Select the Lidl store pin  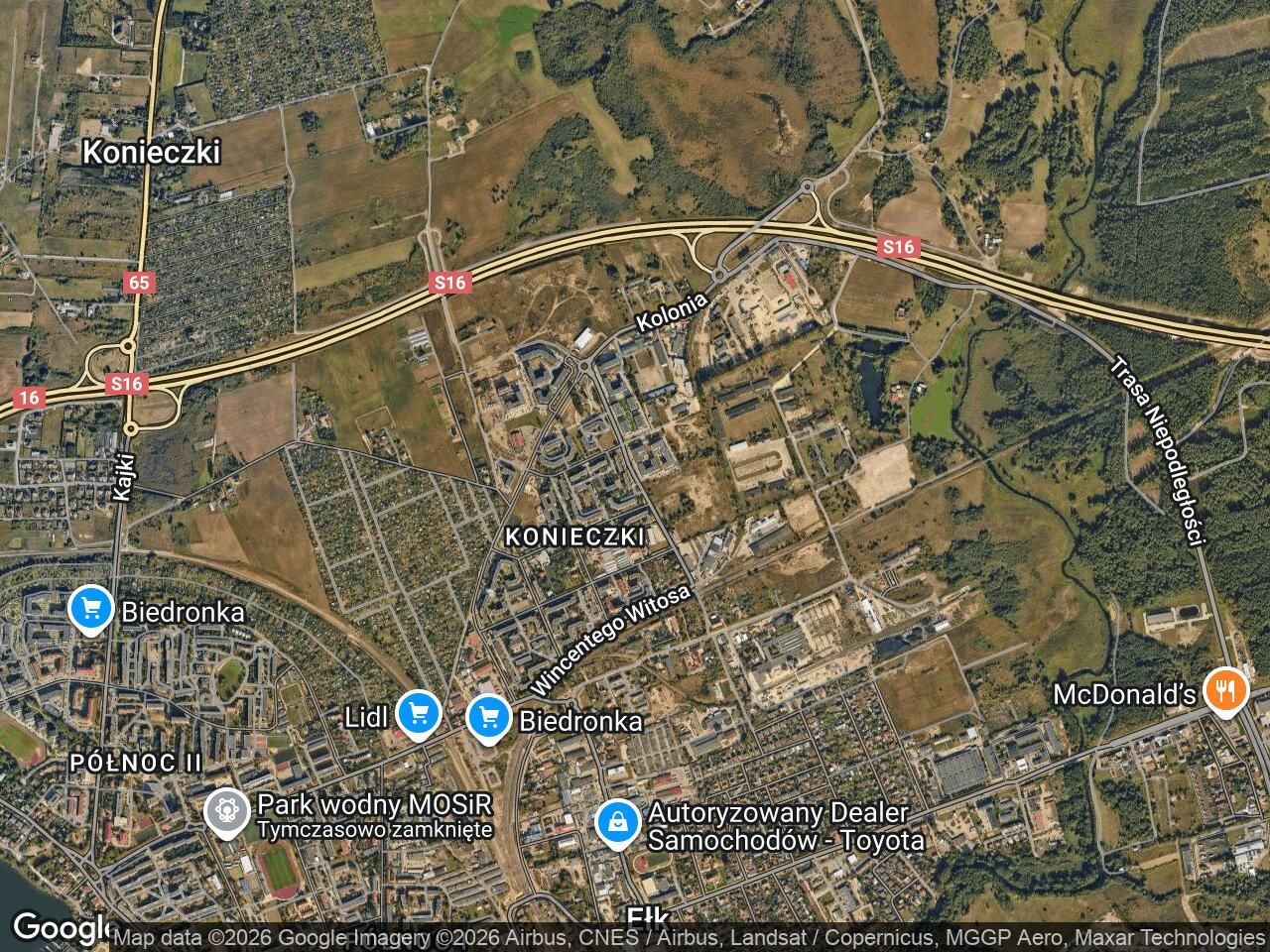[418, 712]
